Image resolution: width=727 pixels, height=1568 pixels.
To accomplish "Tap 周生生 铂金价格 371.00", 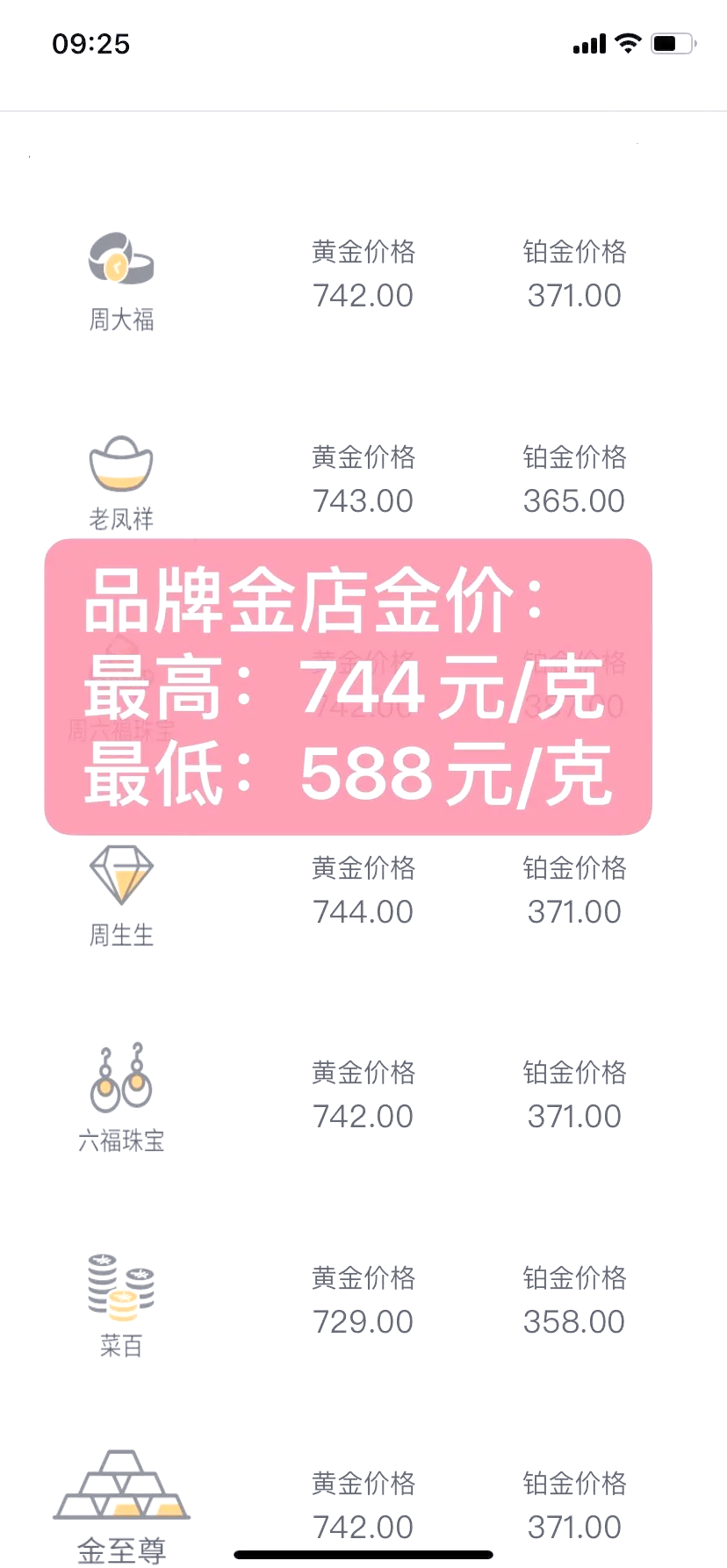I will click(x=574, y=910).
